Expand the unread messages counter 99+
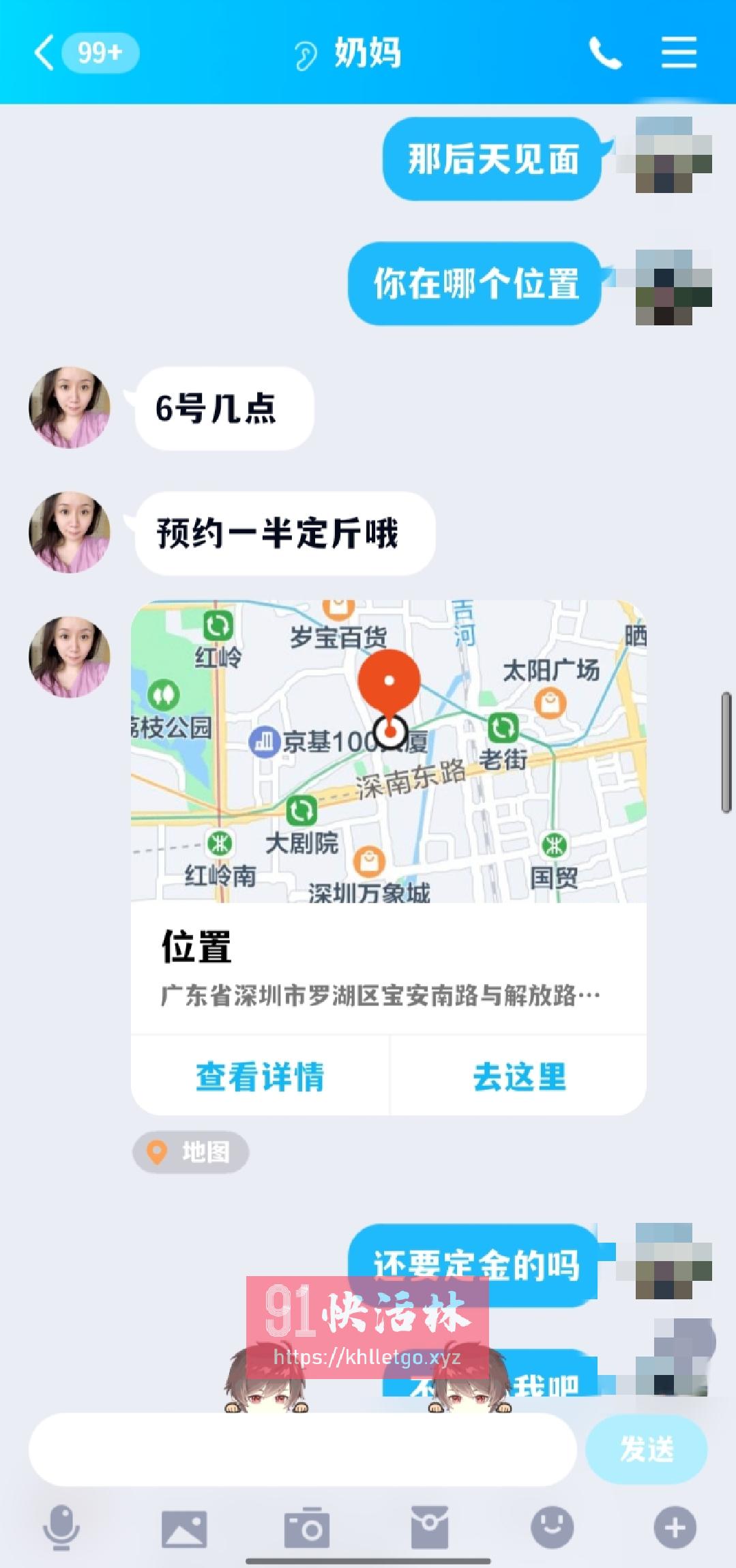The height and width of the screenshot is (1568, 736). [x=101, y=53]
